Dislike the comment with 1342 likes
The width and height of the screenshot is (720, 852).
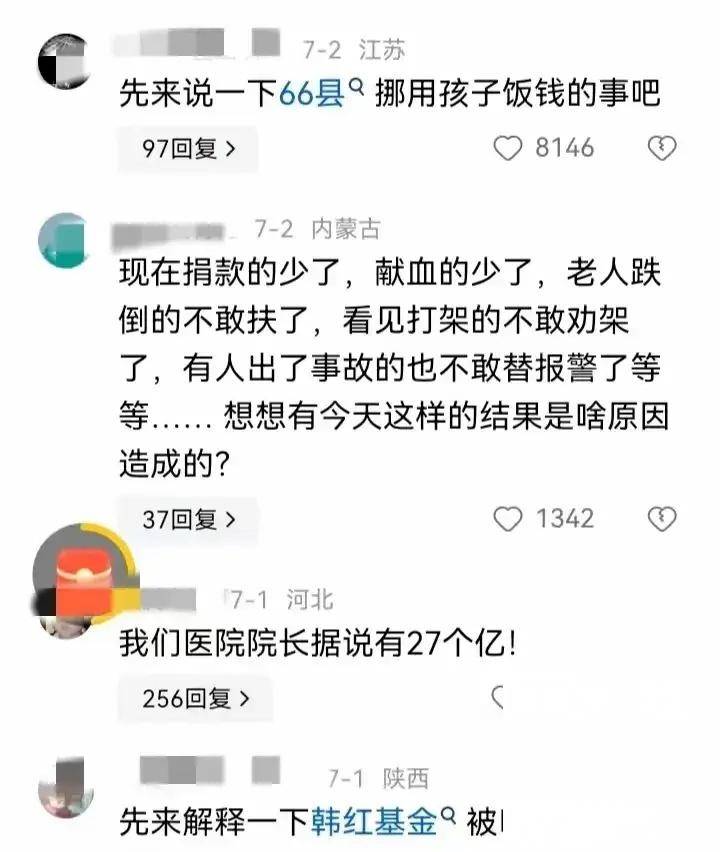pyautogui.click(x=662, y=518)
